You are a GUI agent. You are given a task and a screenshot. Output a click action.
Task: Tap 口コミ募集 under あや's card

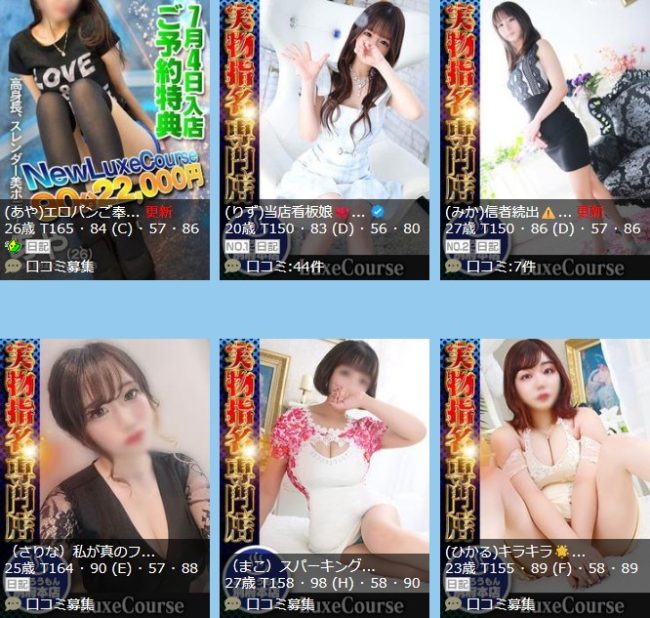click(x=58, y=267)
